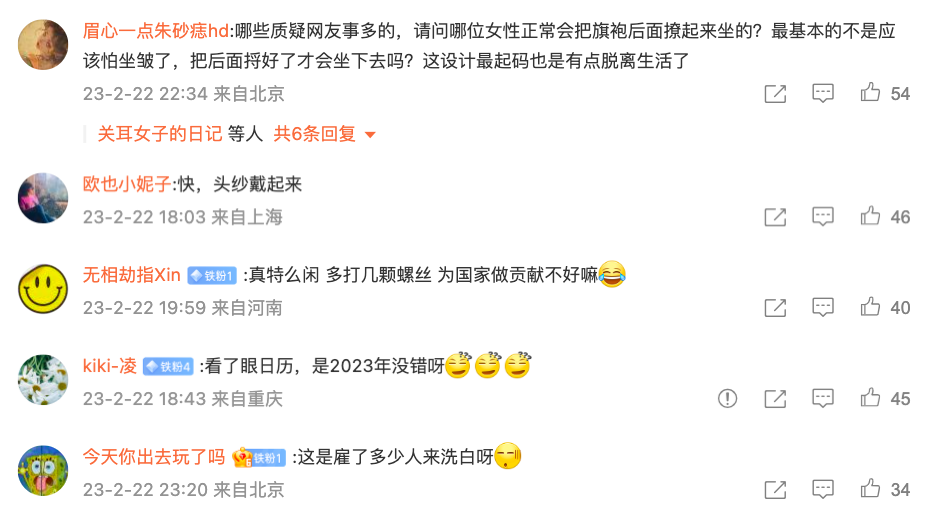The height and width of the screenshot is (523, 926).
Task: Open 关耳女子的日记 profile link
Action: click(x=159, y=134)
